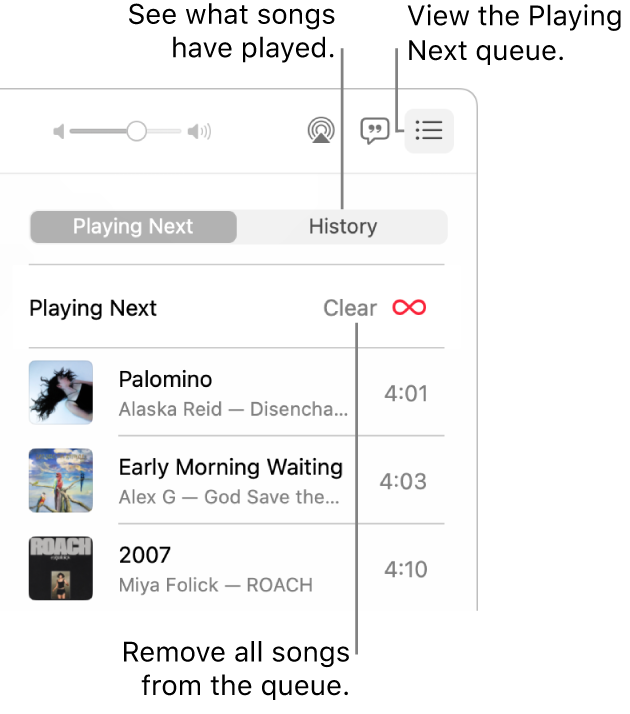Show lyrics with the speech bubble icon
This screenshot has height=714, width=630.
(x=375, y=131)
